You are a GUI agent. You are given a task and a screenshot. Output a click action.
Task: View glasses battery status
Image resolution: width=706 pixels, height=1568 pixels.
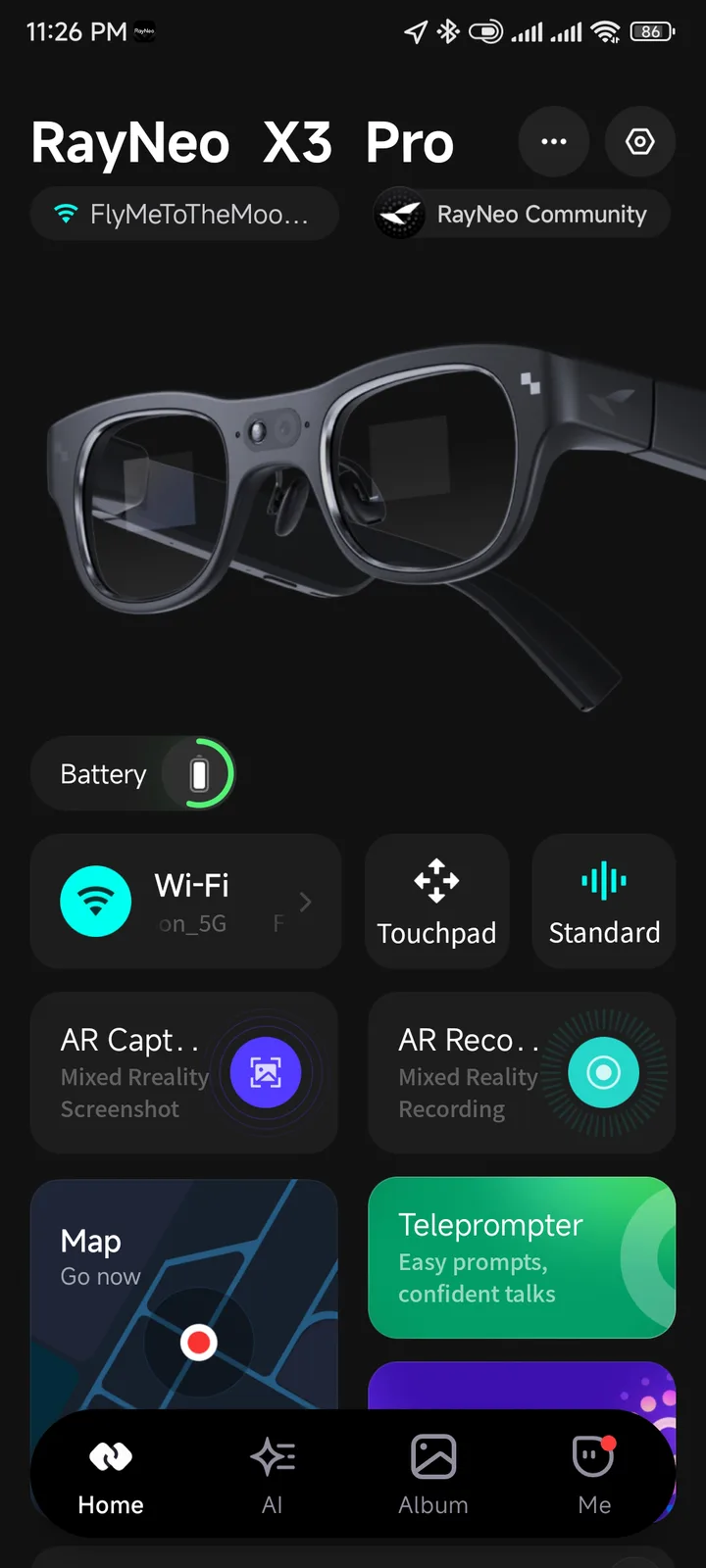click(133, 774)
